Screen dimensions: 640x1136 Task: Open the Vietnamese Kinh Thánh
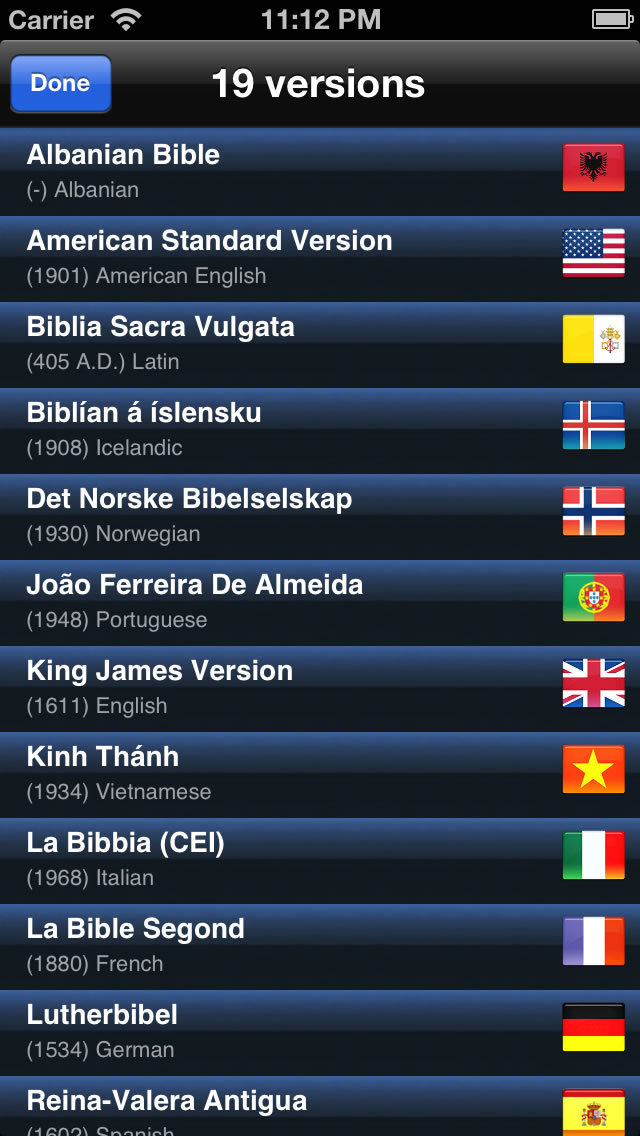[300, 773]
